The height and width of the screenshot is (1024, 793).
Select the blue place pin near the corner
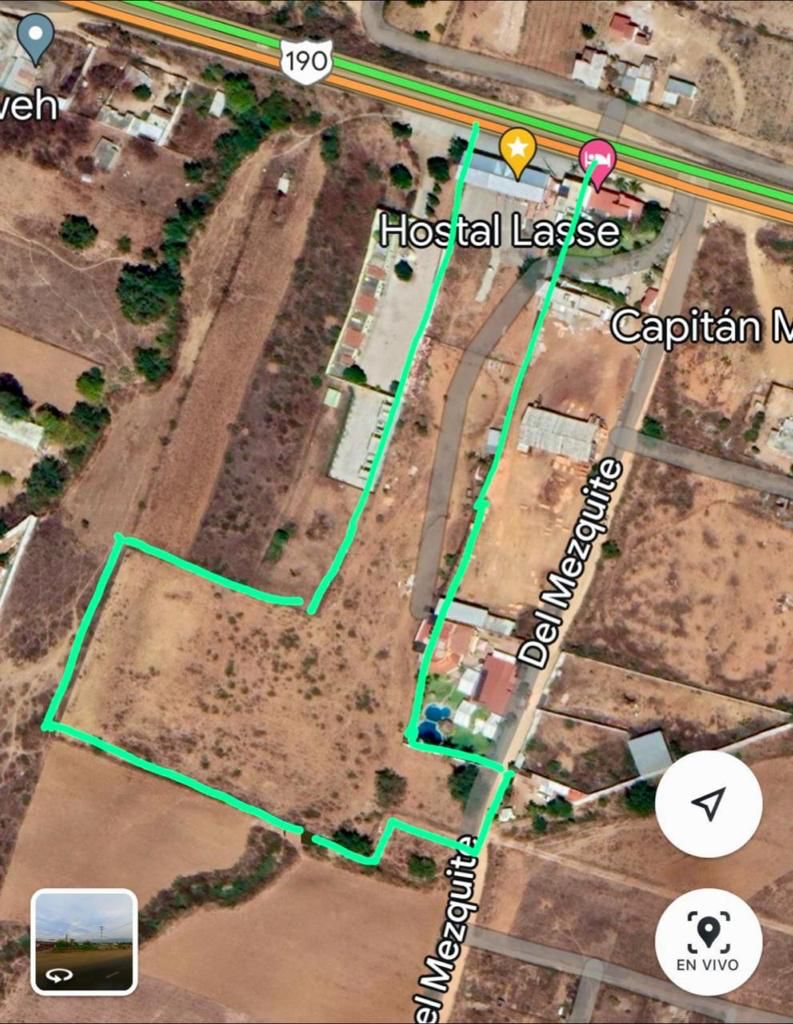pyautogui.click(x=36, y=36)
